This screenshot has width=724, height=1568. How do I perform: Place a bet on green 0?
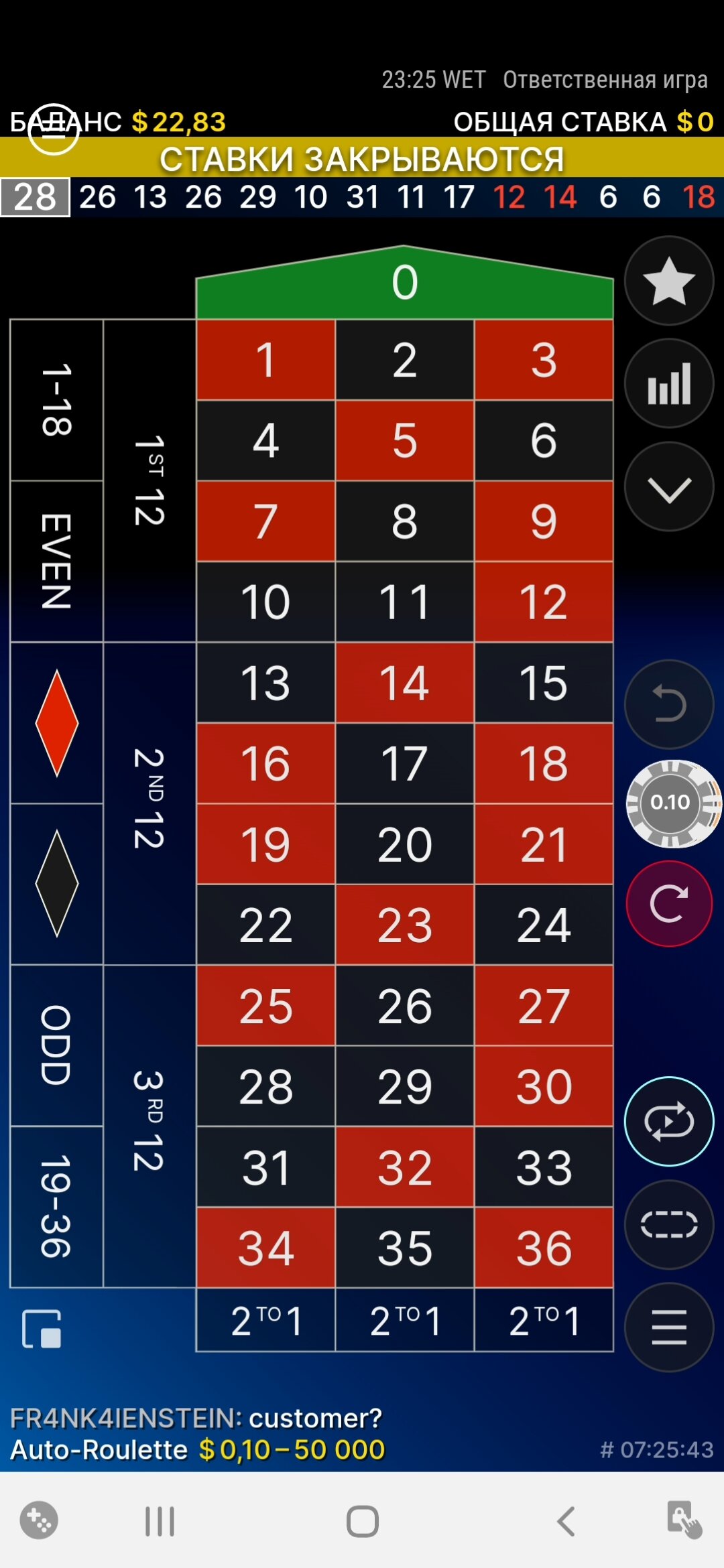pyautogui.click(x=404, y=284)
